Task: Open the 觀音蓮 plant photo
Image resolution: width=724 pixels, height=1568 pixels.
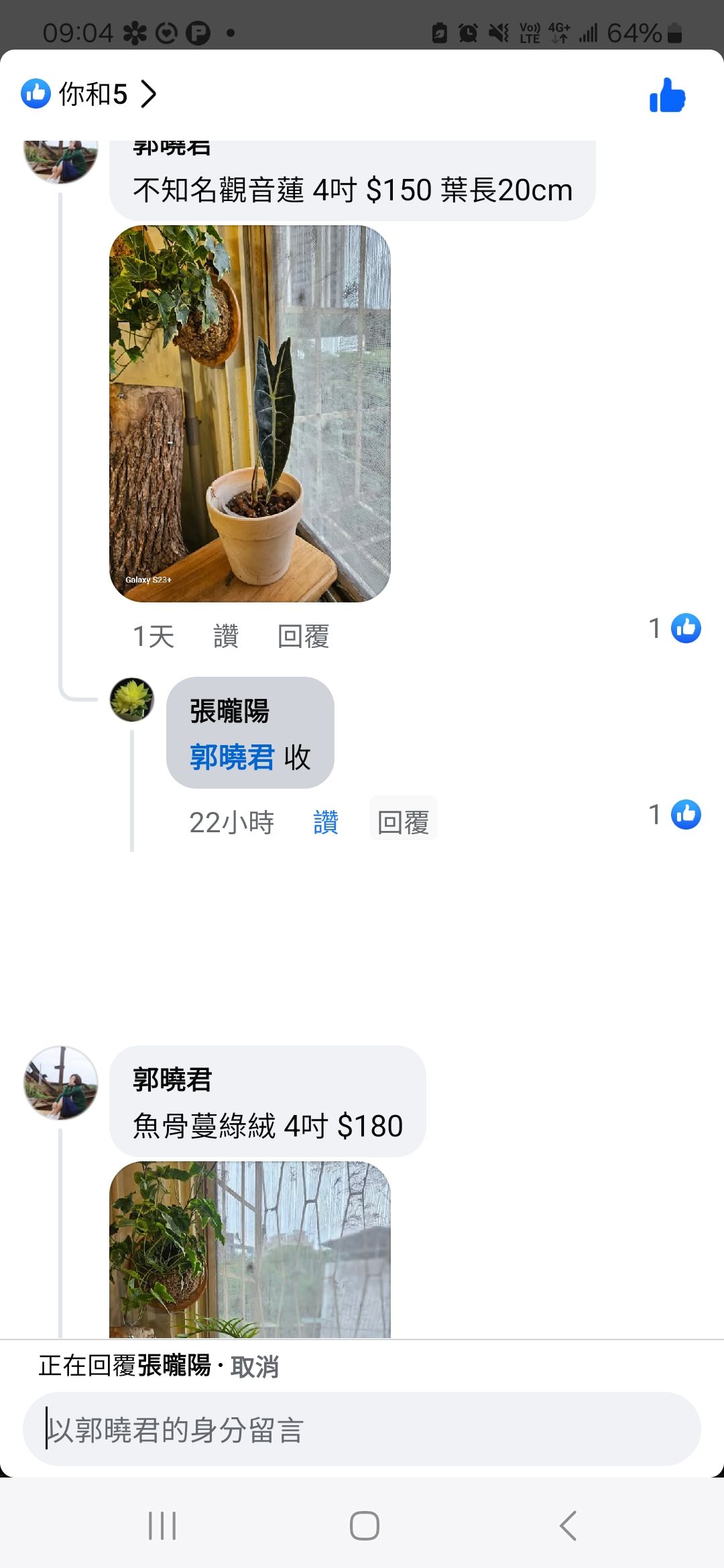Action: click(249, 413)
